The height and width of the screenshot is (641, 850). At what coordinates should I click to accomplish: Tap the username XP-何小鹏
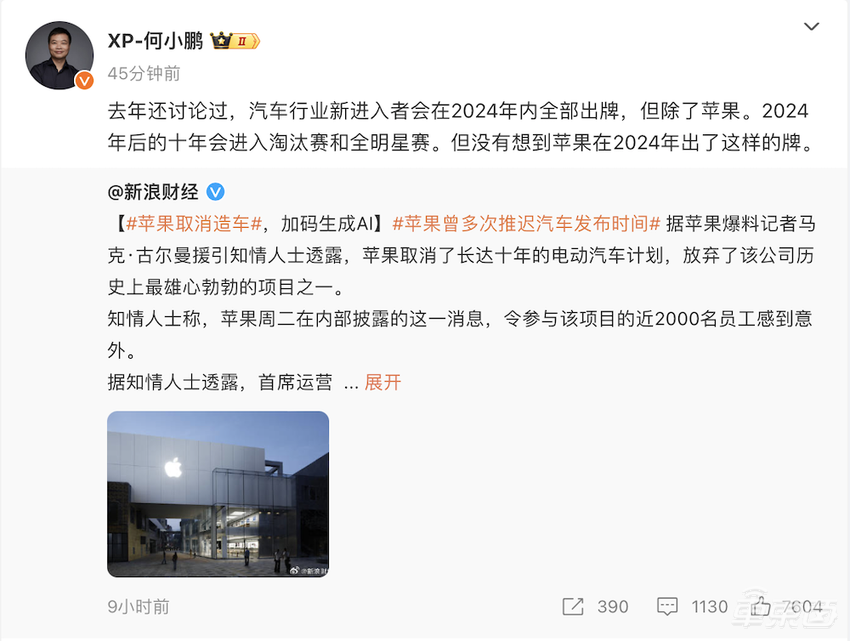(155, 41)
